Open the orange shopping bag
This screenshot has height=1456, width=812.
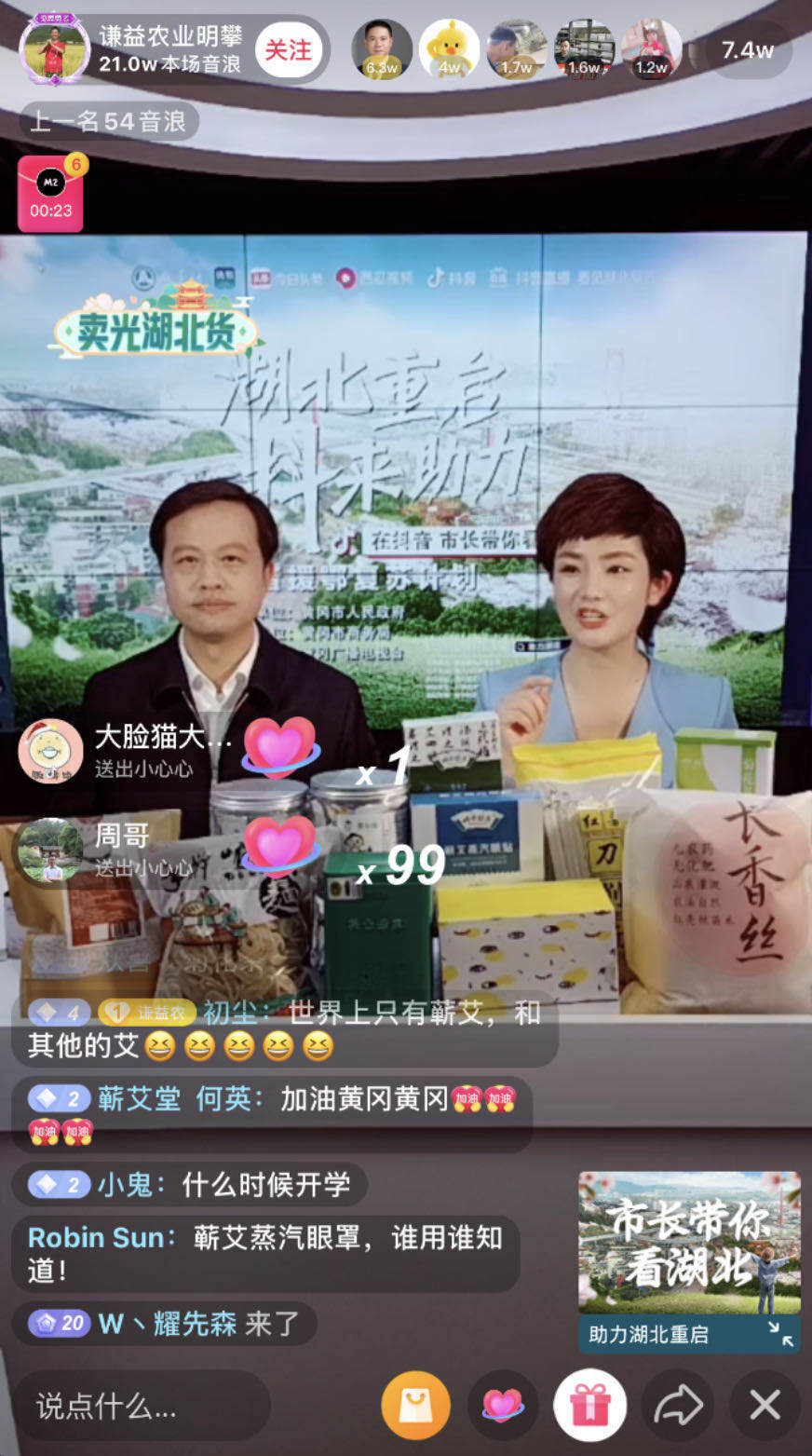(x=415, y=1406)
